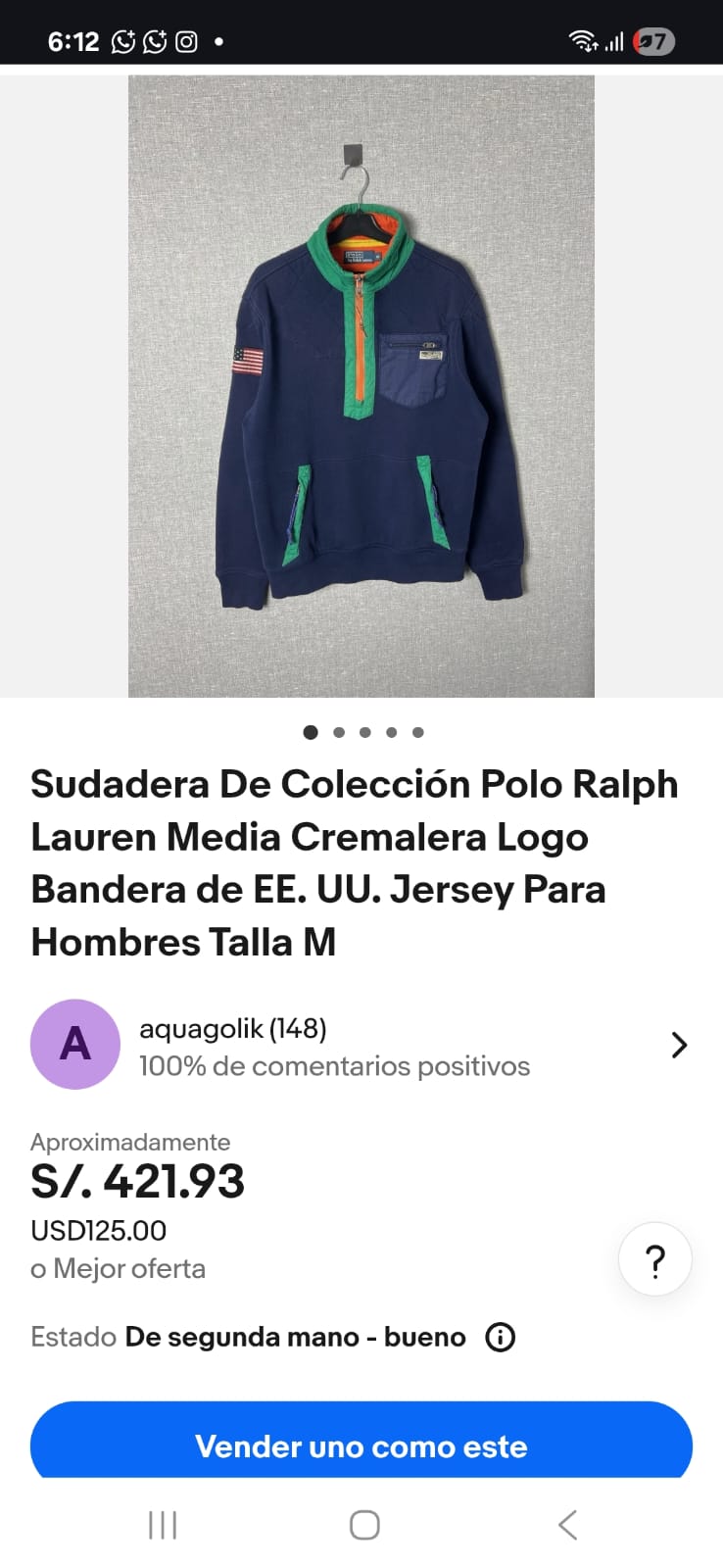Jump to the last image via final dot
This screenshot has width=723, height=1568.
tap(418, 732)
